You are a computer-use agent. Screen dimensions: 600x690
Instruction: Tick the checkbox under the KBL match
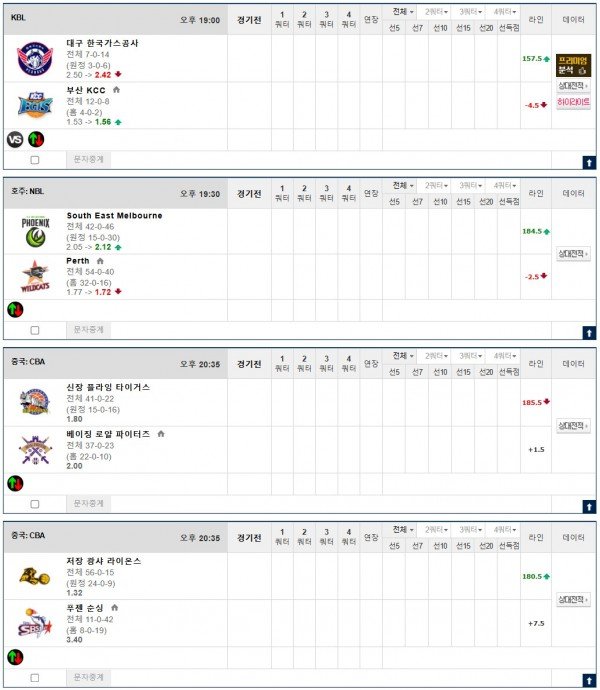(x=35, y=159)
